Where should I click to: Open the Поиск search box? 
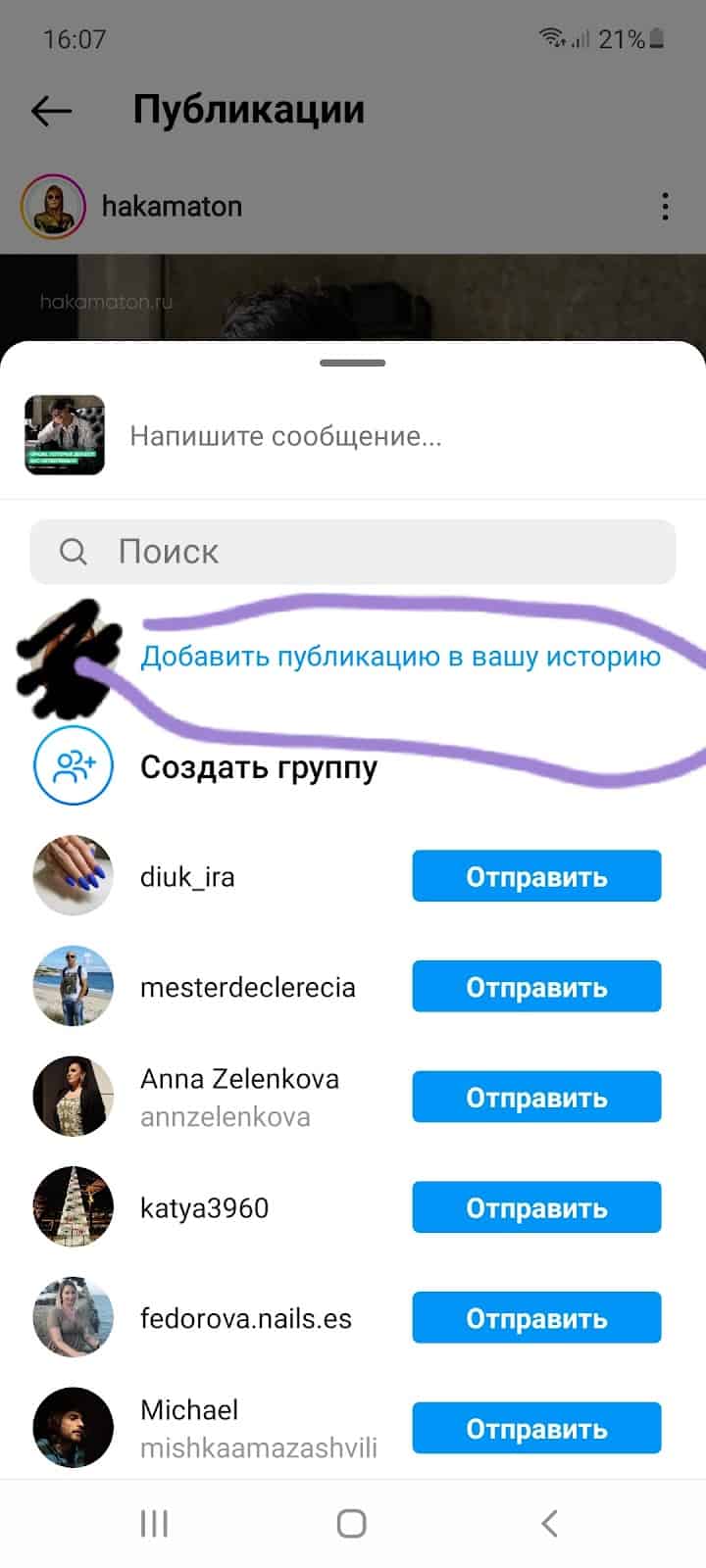pyautogui.click(x=353, y=552)
